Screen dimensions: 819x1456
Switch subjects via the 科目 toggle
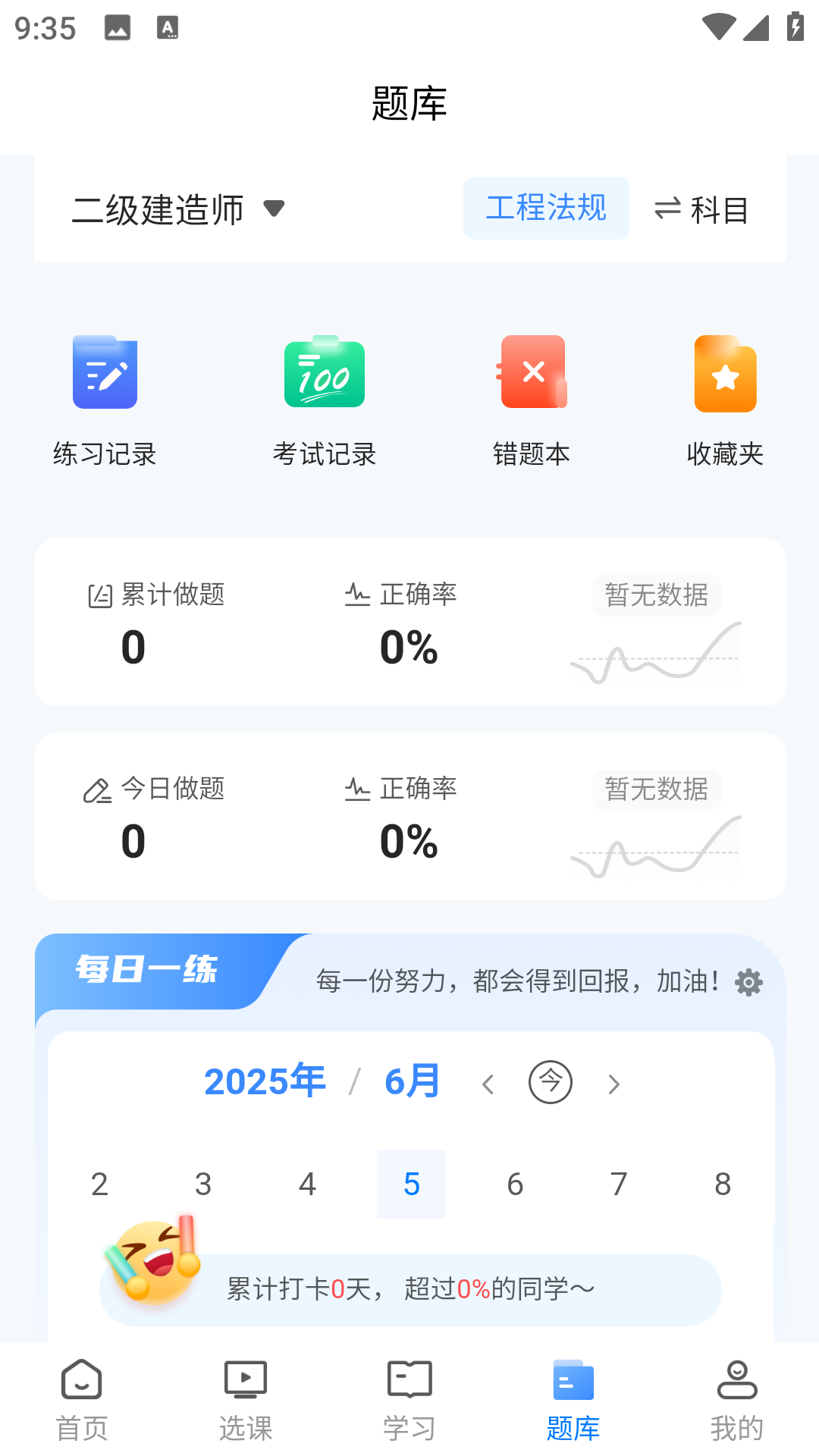coord(701,210)
